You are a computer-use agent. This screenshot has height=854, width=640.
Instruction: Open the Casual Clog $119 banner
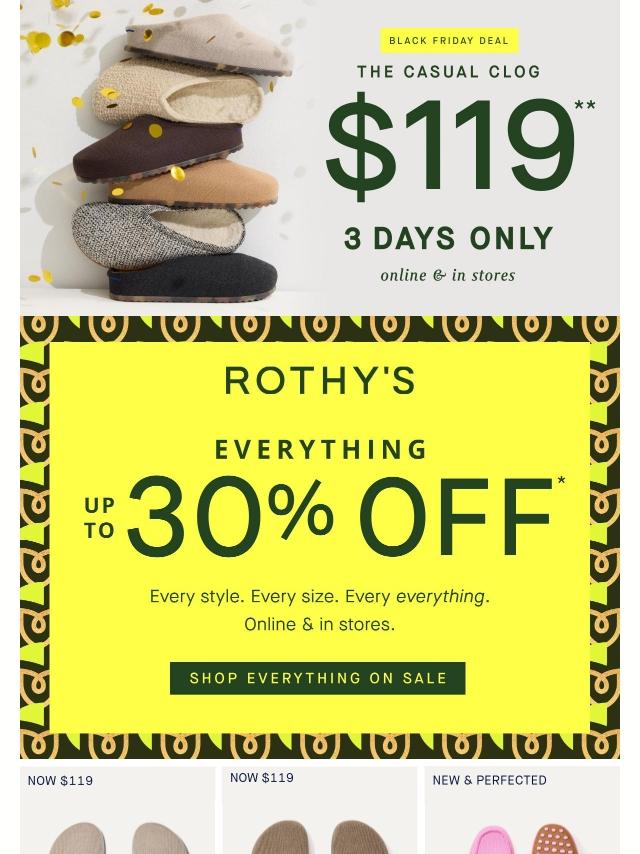coord(320,158)
